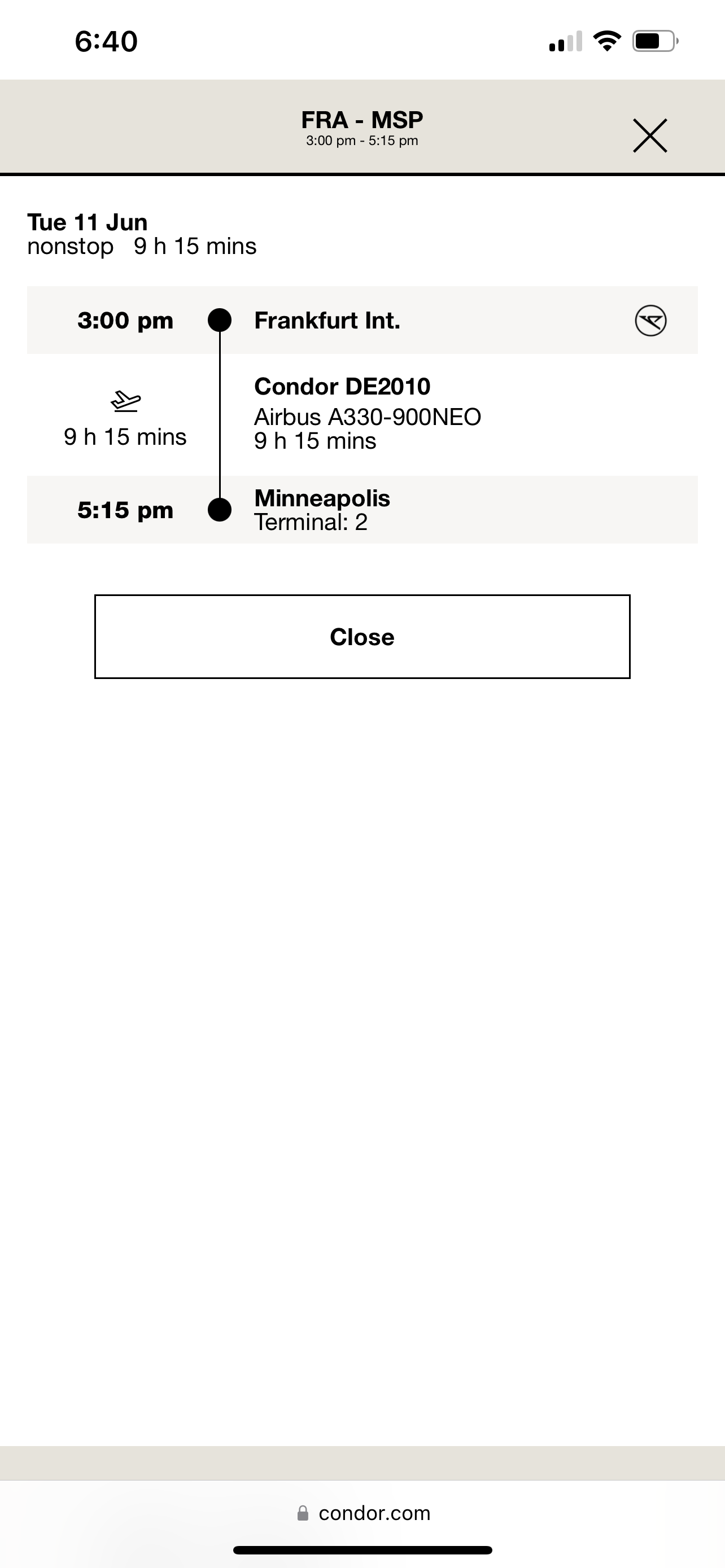Tap the Close button
Image resolution: width=725 pixels, height=1568 pixels.
[x=362, y=637]
